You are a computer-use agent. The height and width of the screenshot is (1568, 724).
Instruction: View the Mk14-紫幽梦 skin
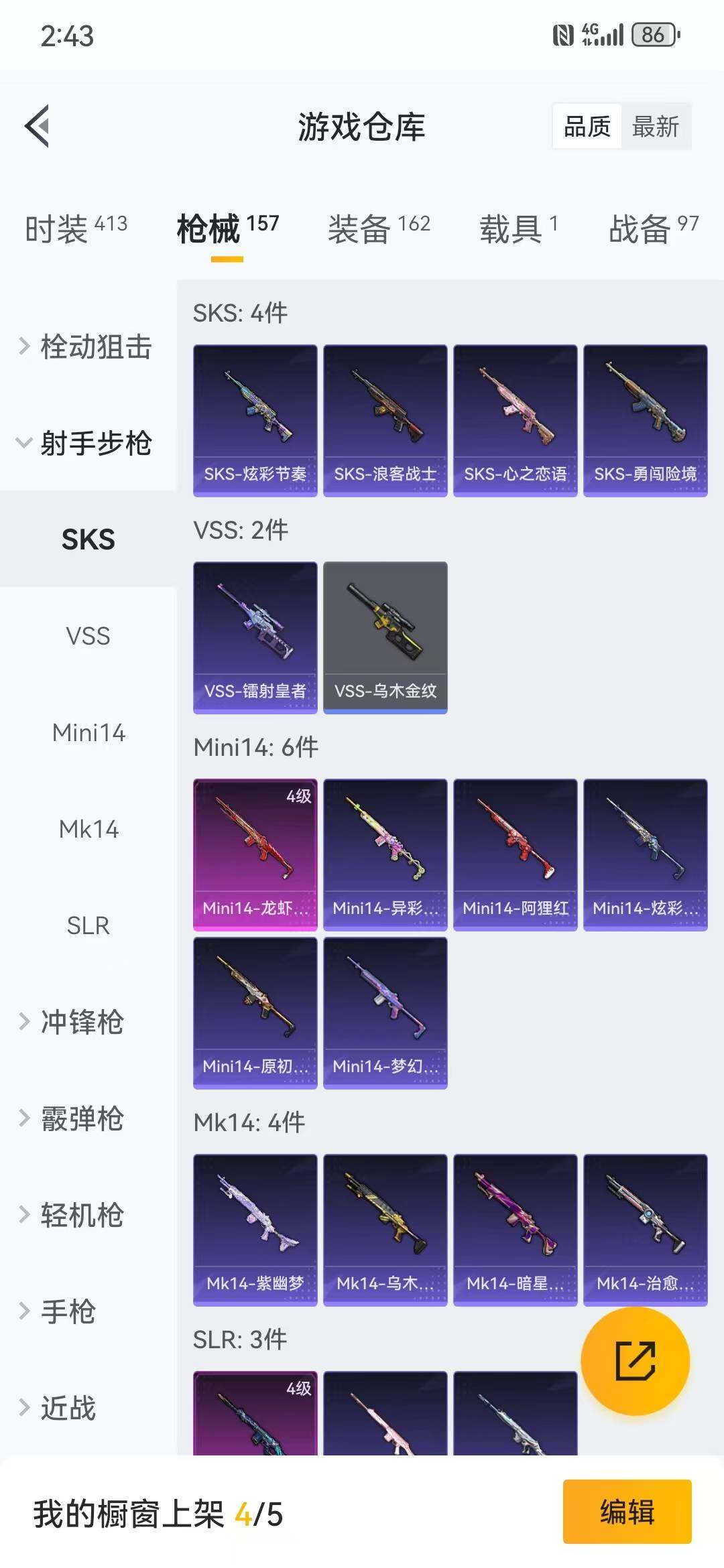(255, 1230)
